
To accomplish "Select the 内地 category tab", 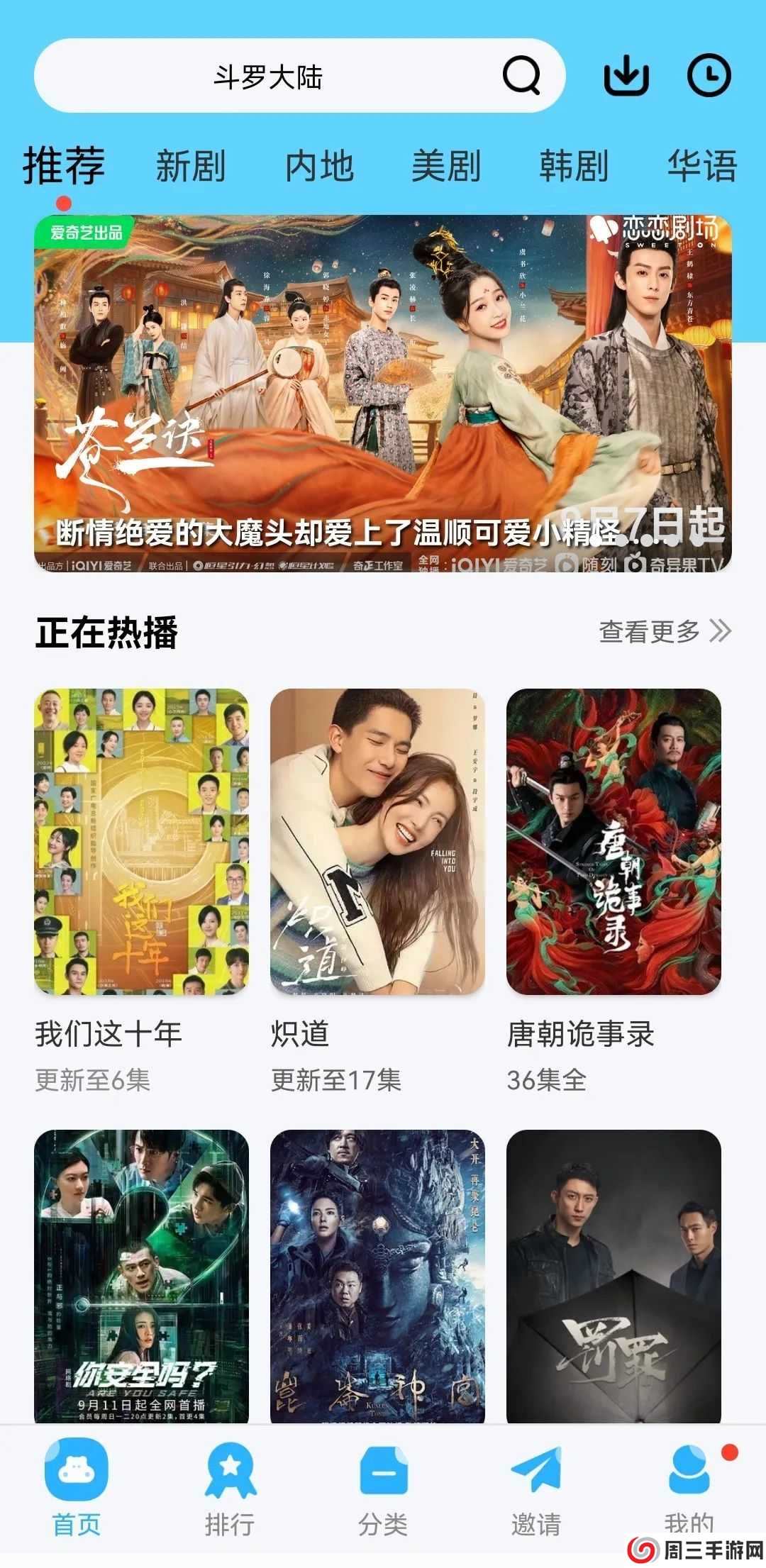I will coord(318,166).
